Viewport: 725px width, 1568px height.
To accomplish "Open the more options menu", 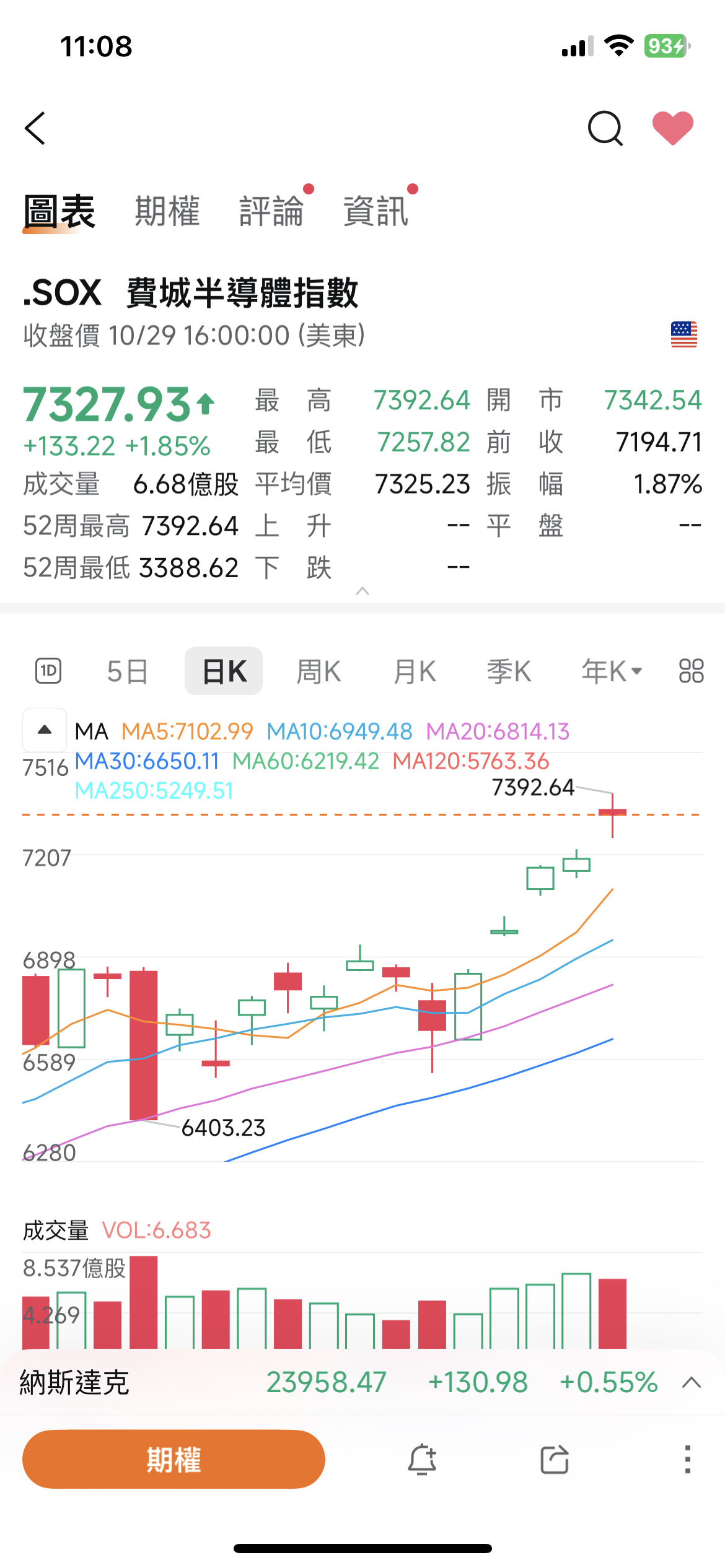I will click(687, 1460).
